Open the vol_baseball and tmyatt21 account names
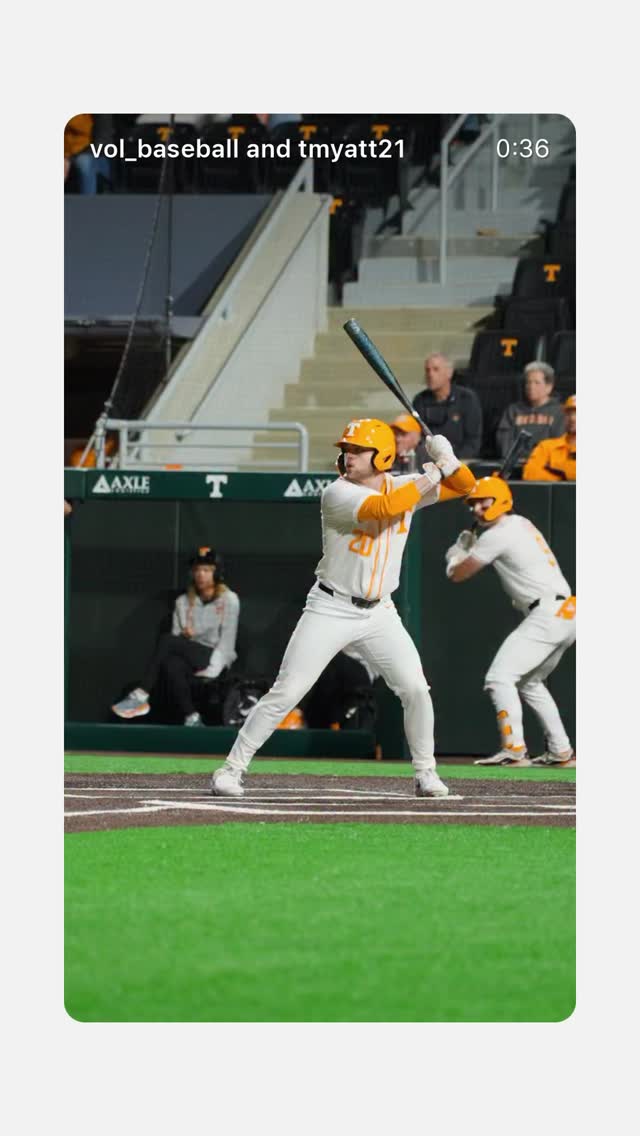 [247, 149]
